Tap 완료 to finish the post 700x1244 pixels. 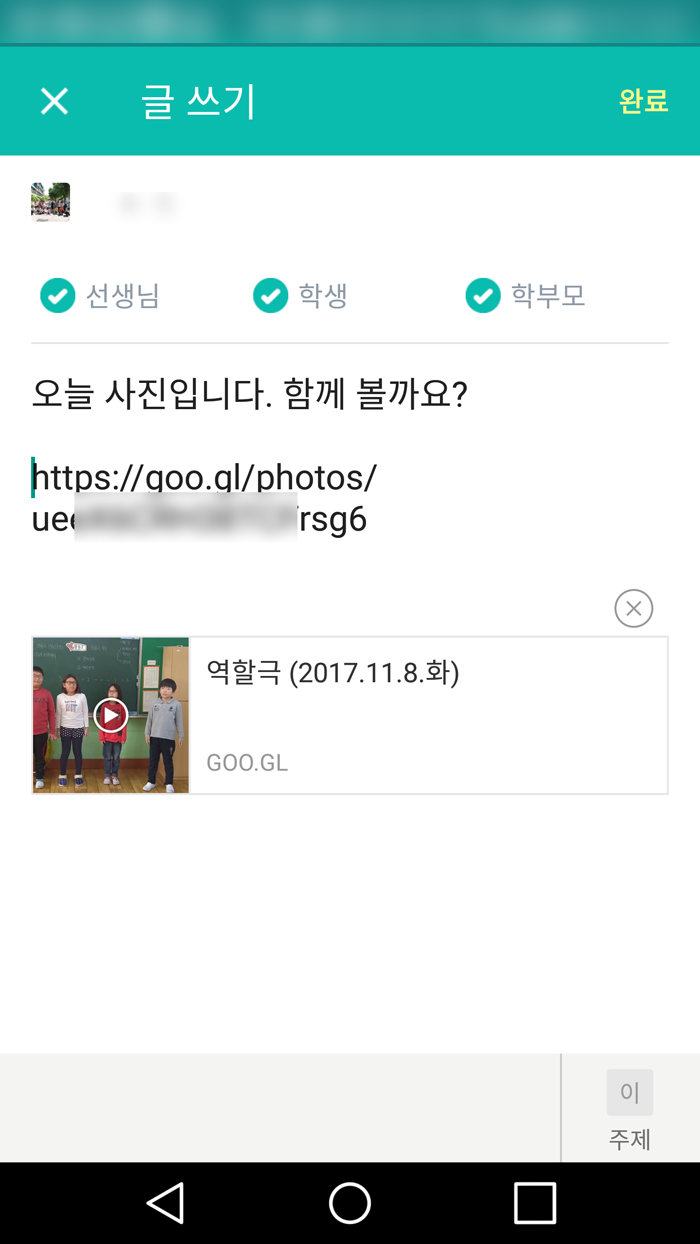point(643,101)
